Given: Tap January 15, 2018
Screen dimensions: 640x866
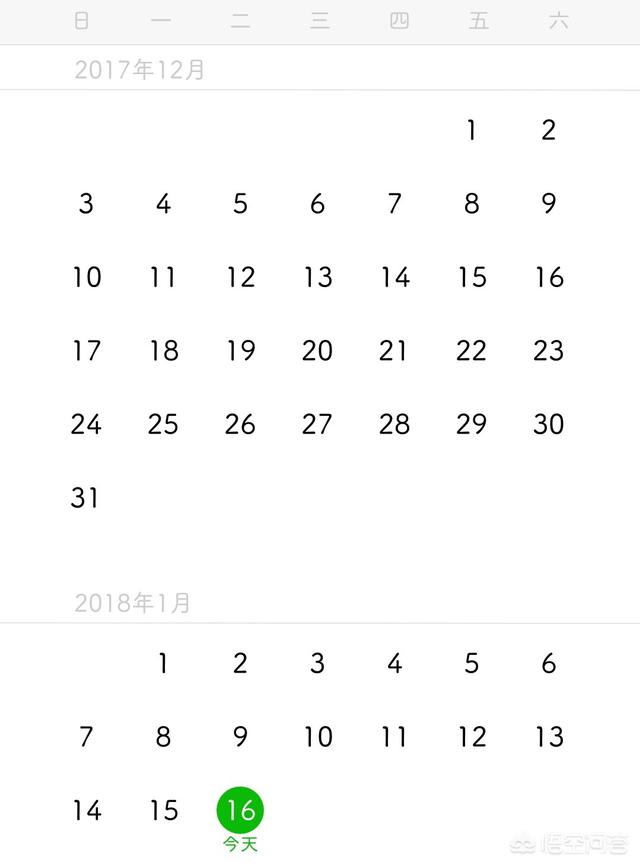Looking at the screenshot, I should [x=163, y=810].
